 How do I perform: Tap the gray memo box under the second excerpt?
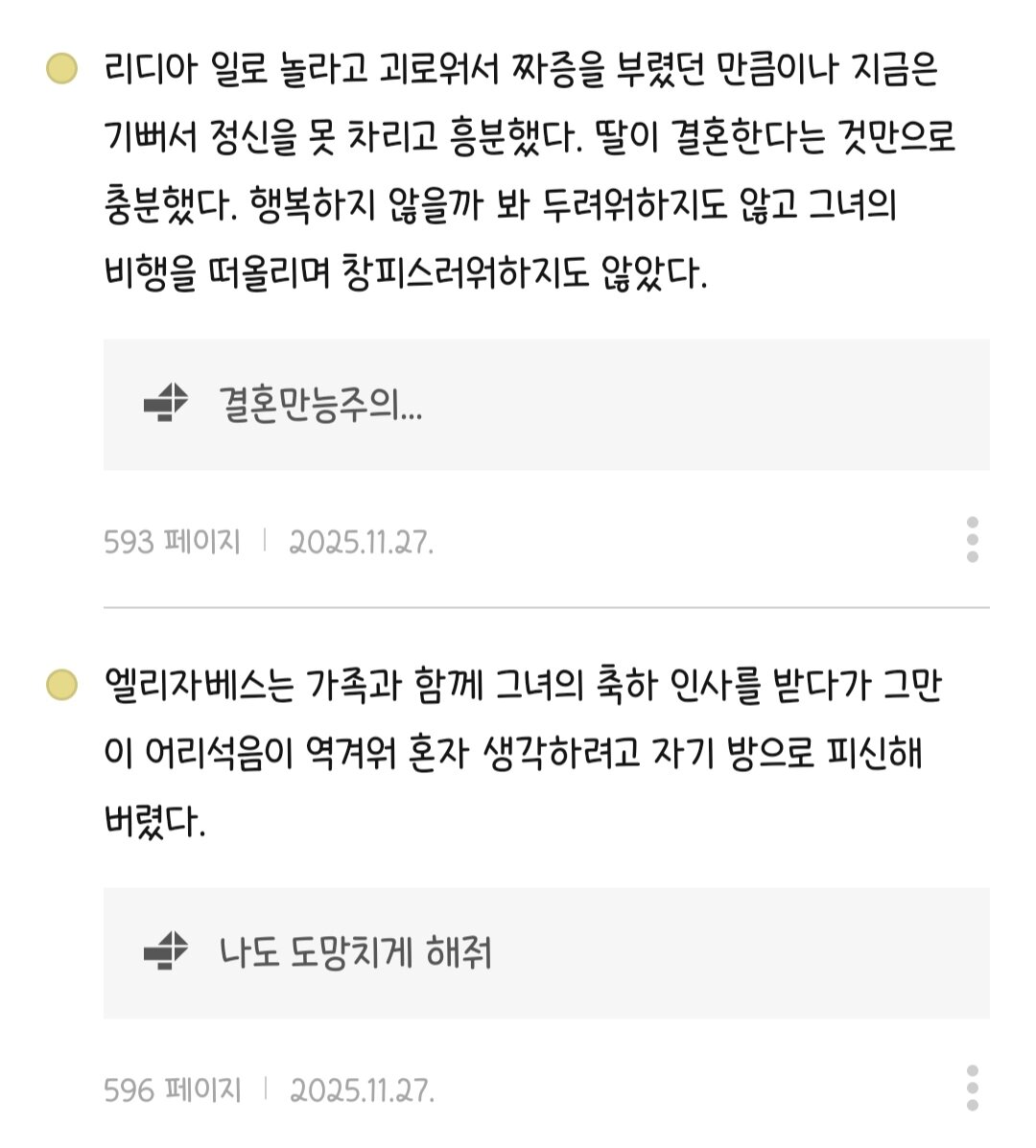point(547,951)
